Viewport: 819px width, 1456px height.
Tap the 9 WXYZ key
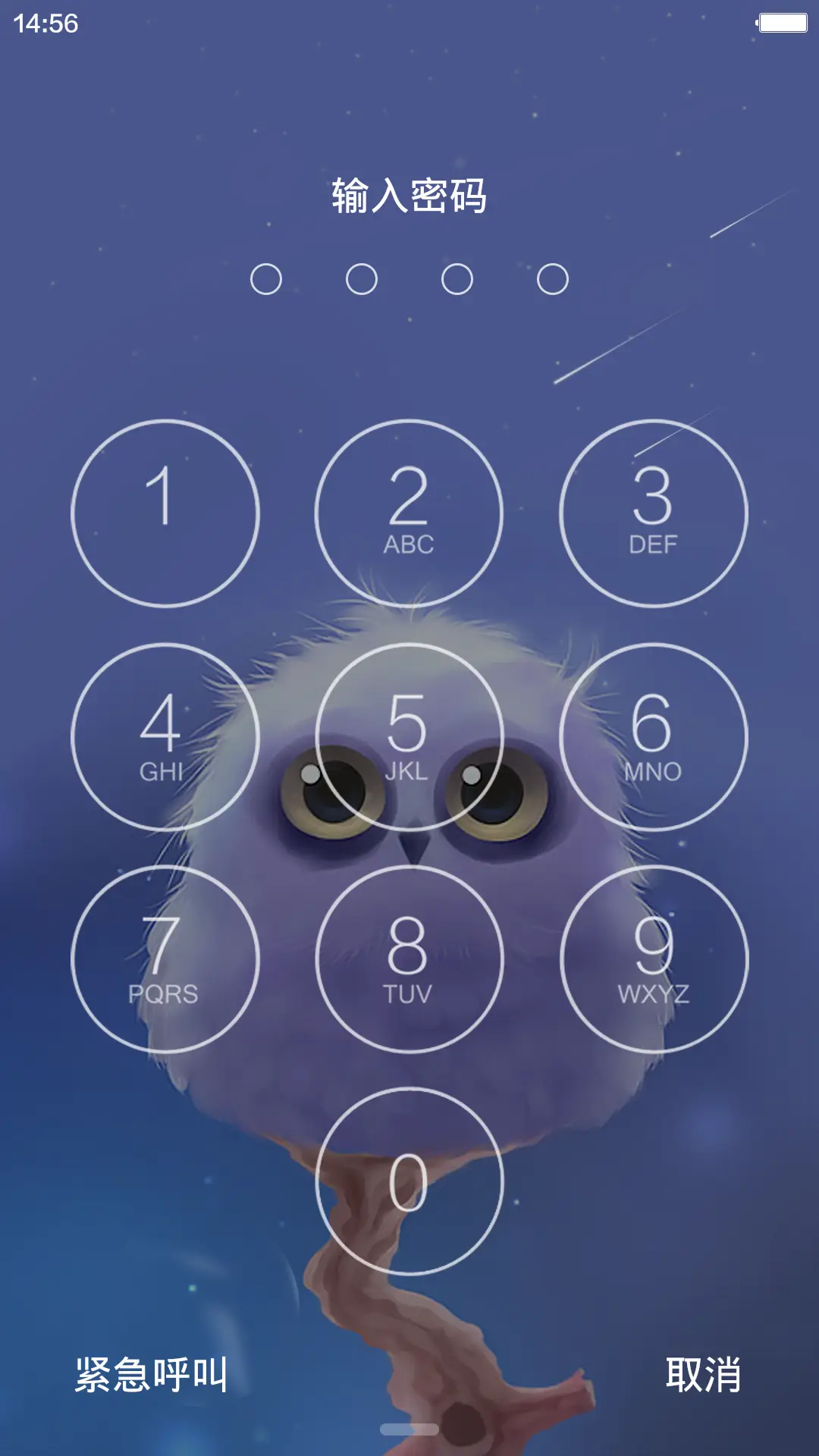(x=653, y=959)
